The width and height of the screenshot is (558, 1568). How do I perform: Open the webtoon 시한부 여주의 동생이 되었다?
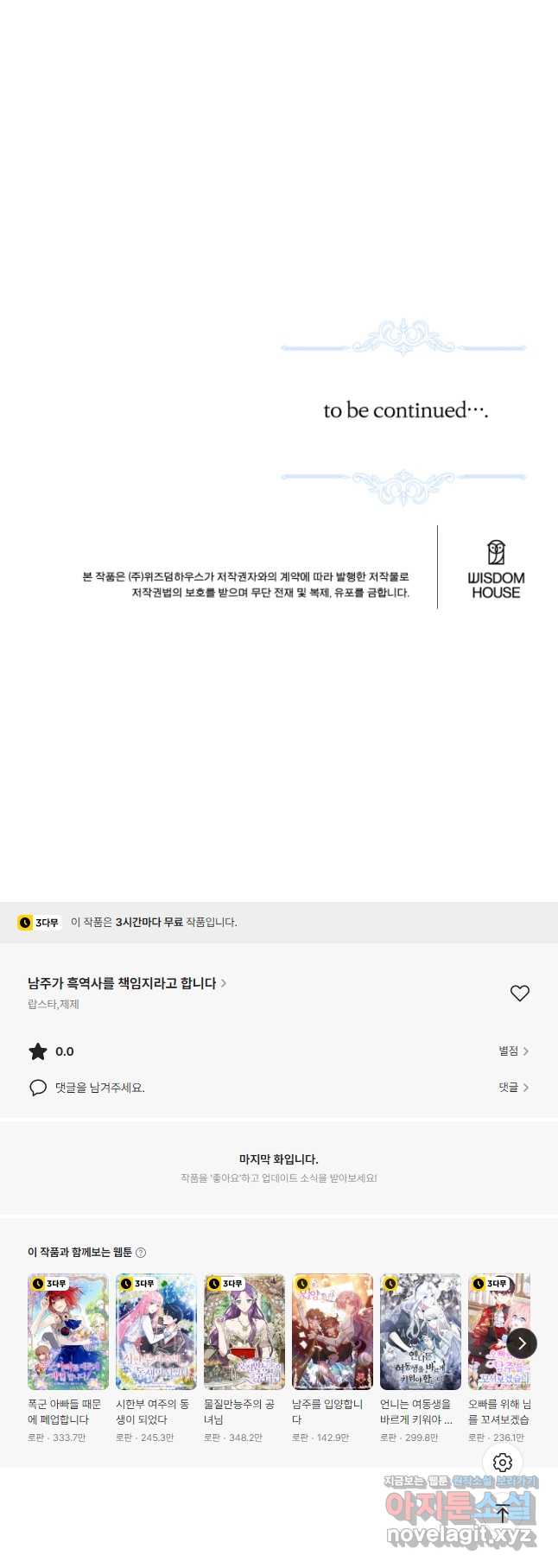tap(156, 1331)
